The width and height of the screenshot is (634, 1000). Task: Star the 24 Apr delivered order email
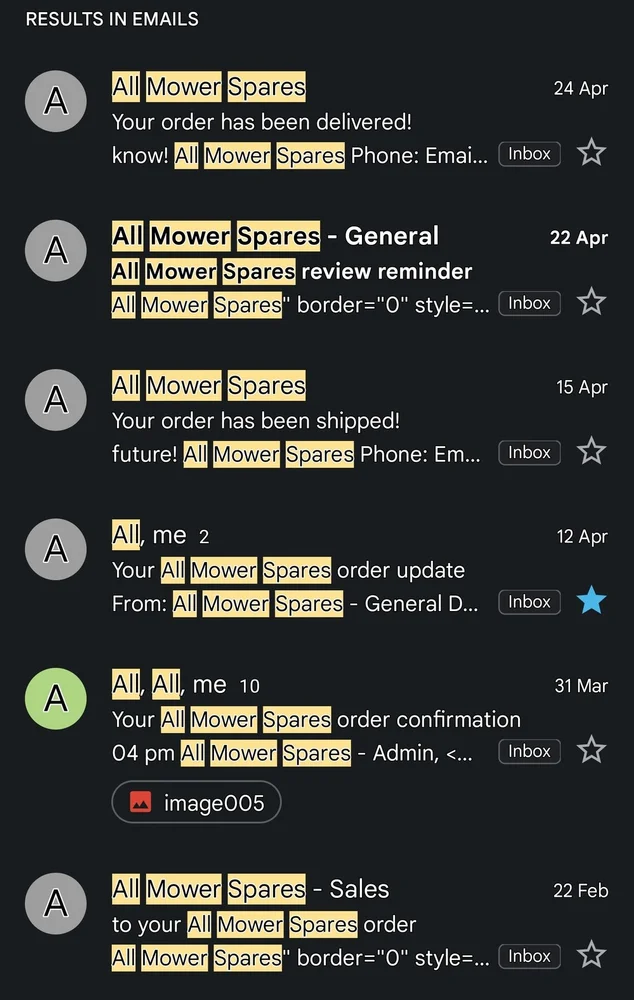(x=592, y=153)
